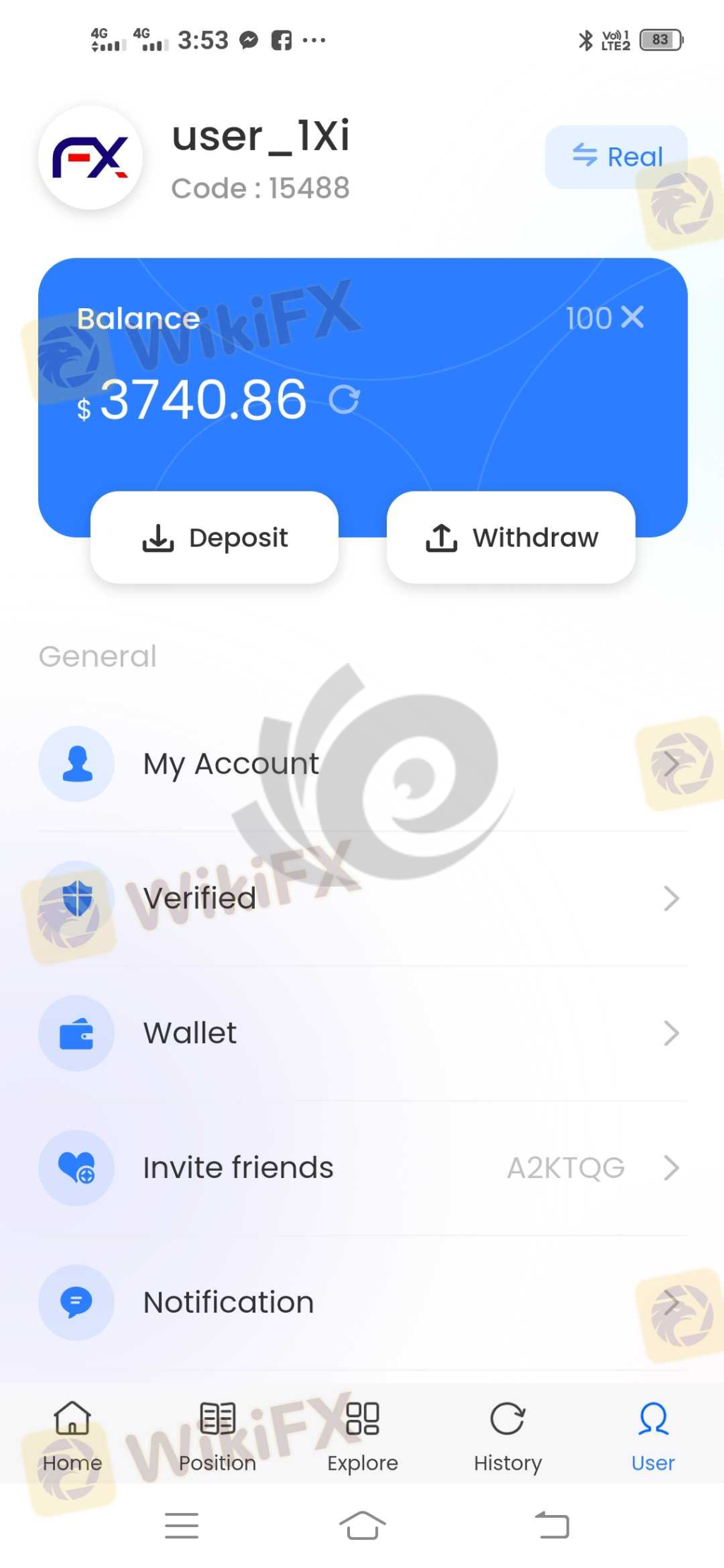This screenshot has height=1568, width=724.
Task: Tap the 100X leverage indicator
Action: (605, 318)
